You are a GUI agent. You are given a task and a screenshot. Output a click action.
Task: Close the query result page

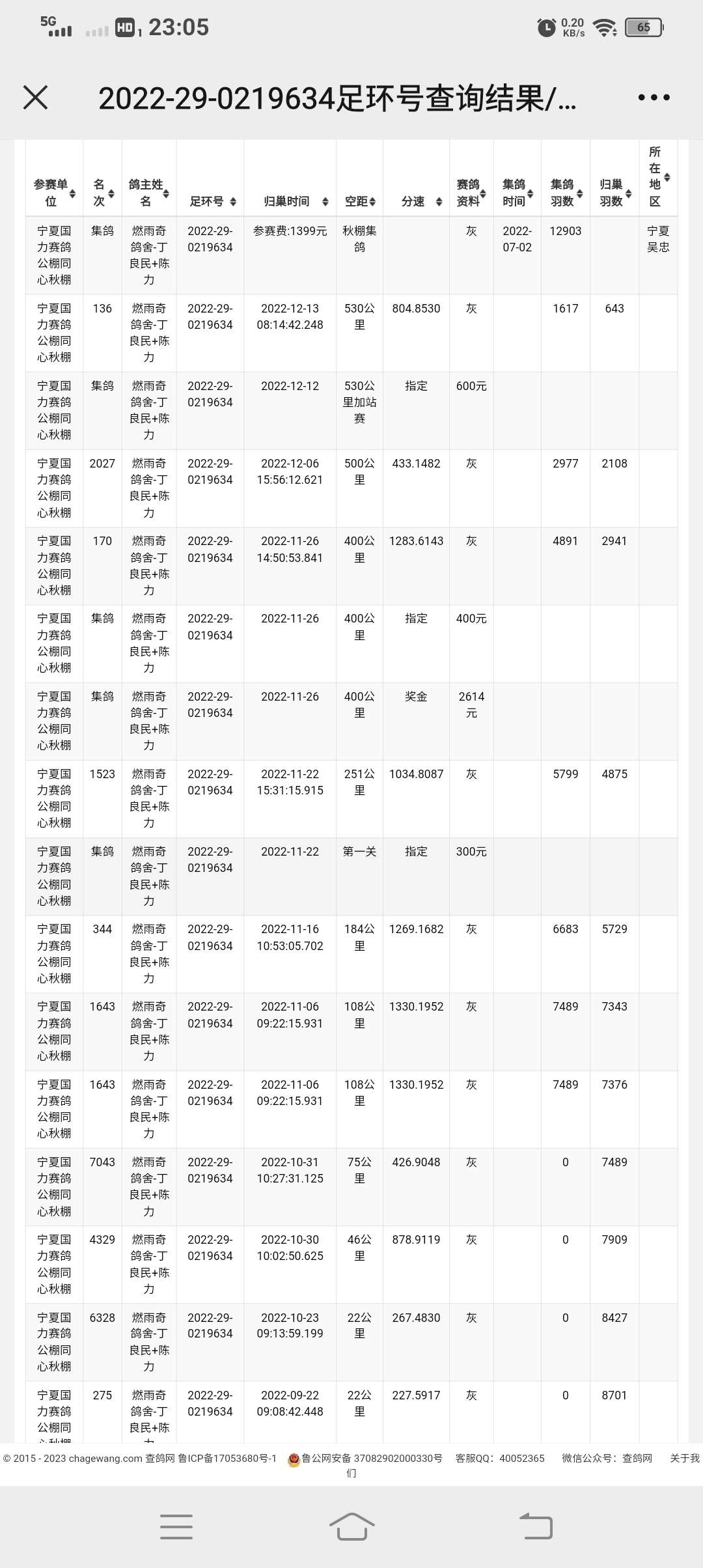click(x=35, y=98)
